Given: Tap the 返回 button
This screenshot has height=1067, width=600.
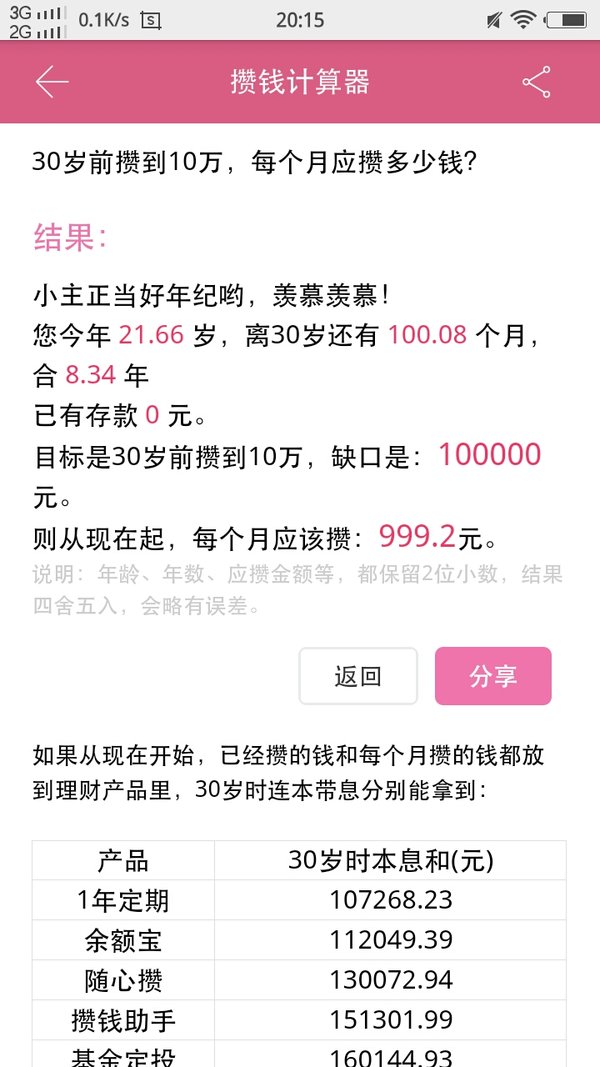Looking at the screenshot, I should [358, 676].
